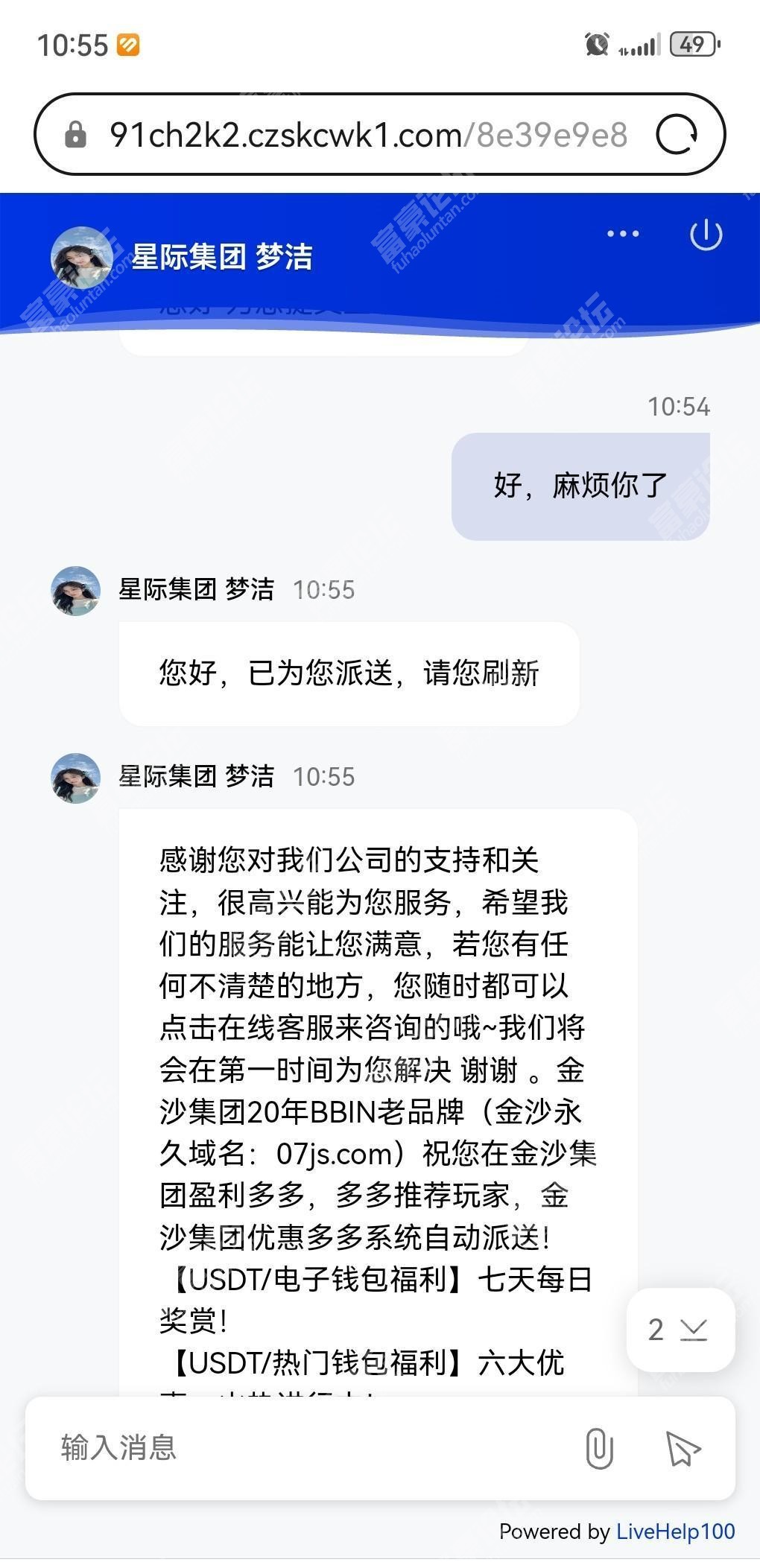Jump to the 2 new messages below
This screenshot has height=1568, width=760.
pos(680,1330)
